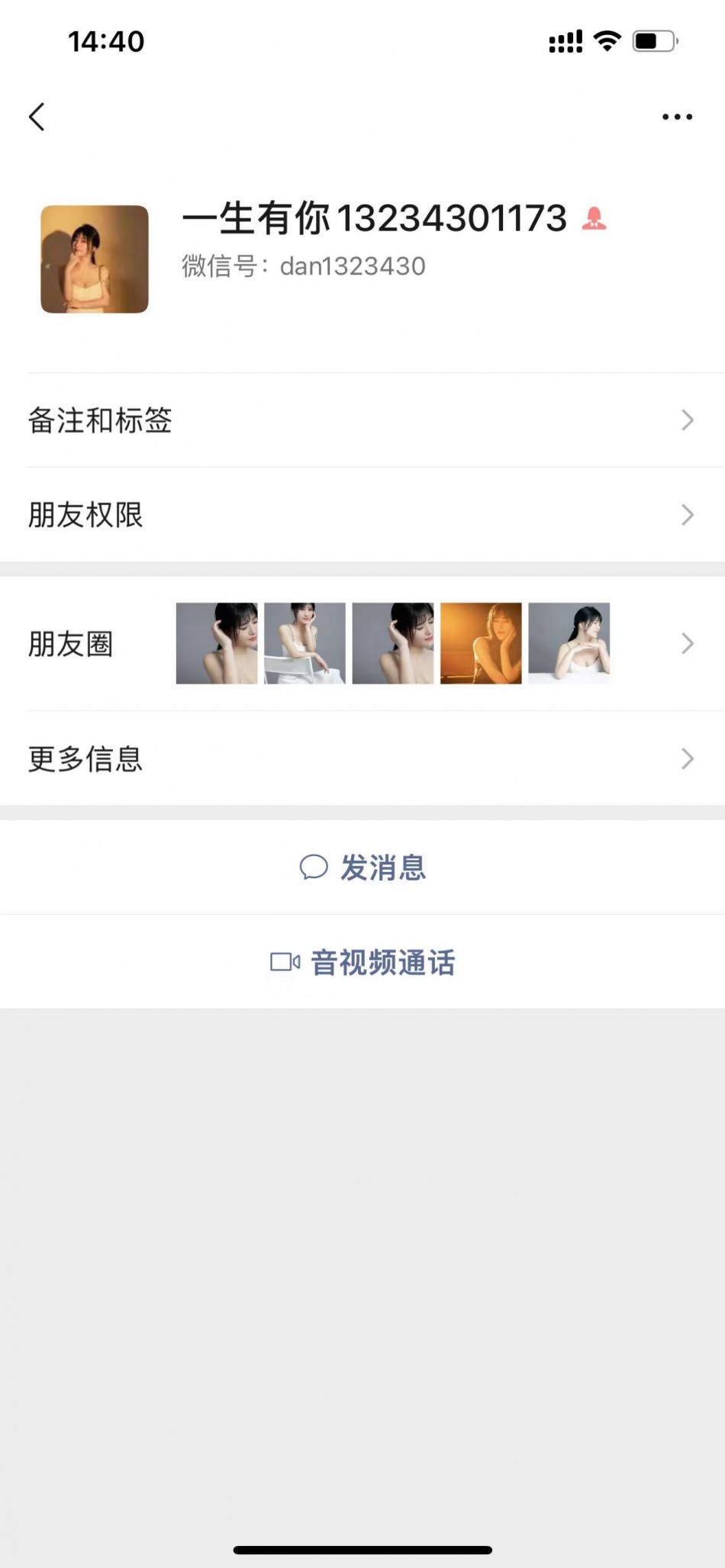Open 朋友权限 settings

(362, 515)
